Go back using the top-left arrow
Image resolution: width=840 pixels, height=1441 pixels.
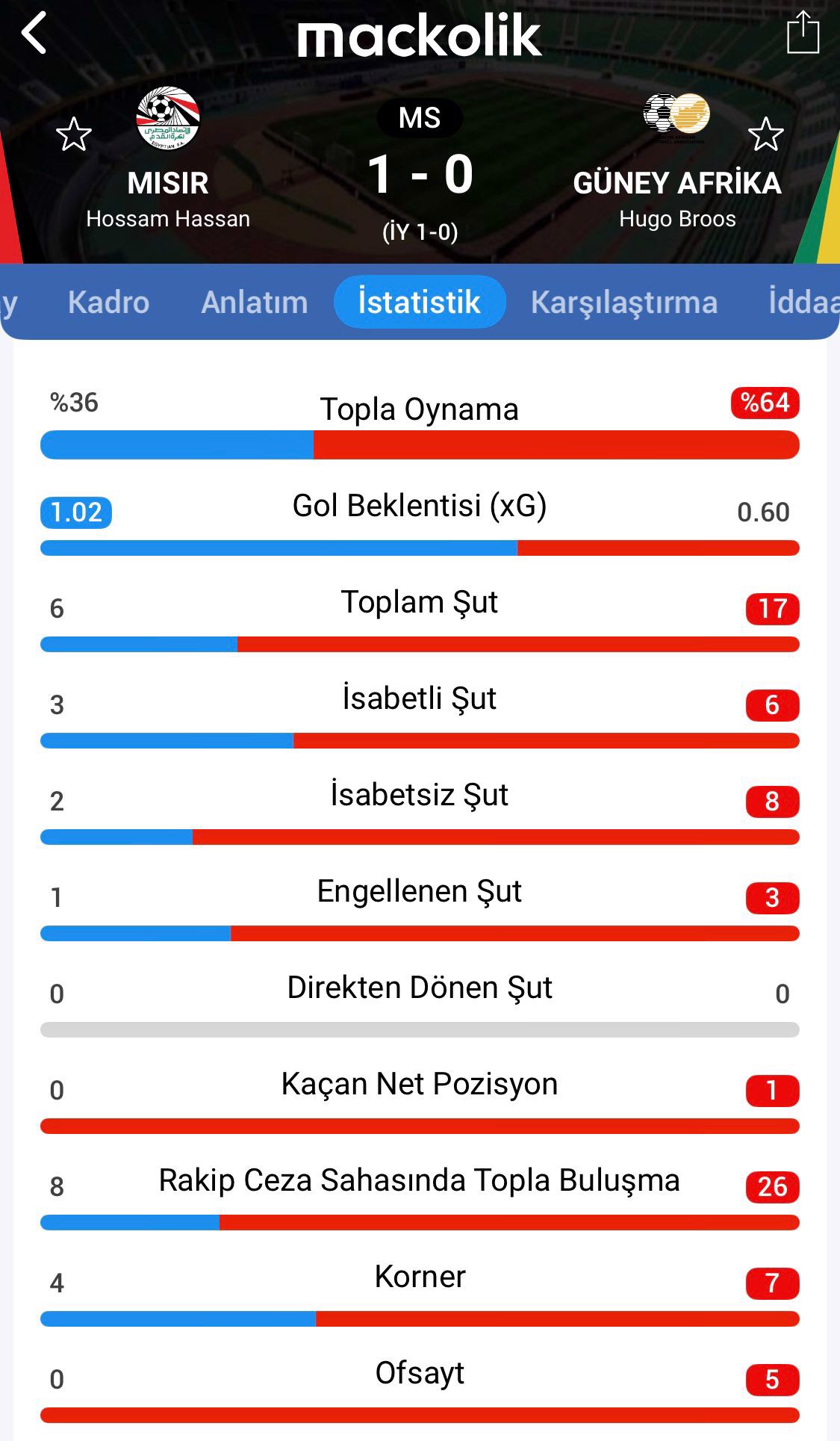34,34
